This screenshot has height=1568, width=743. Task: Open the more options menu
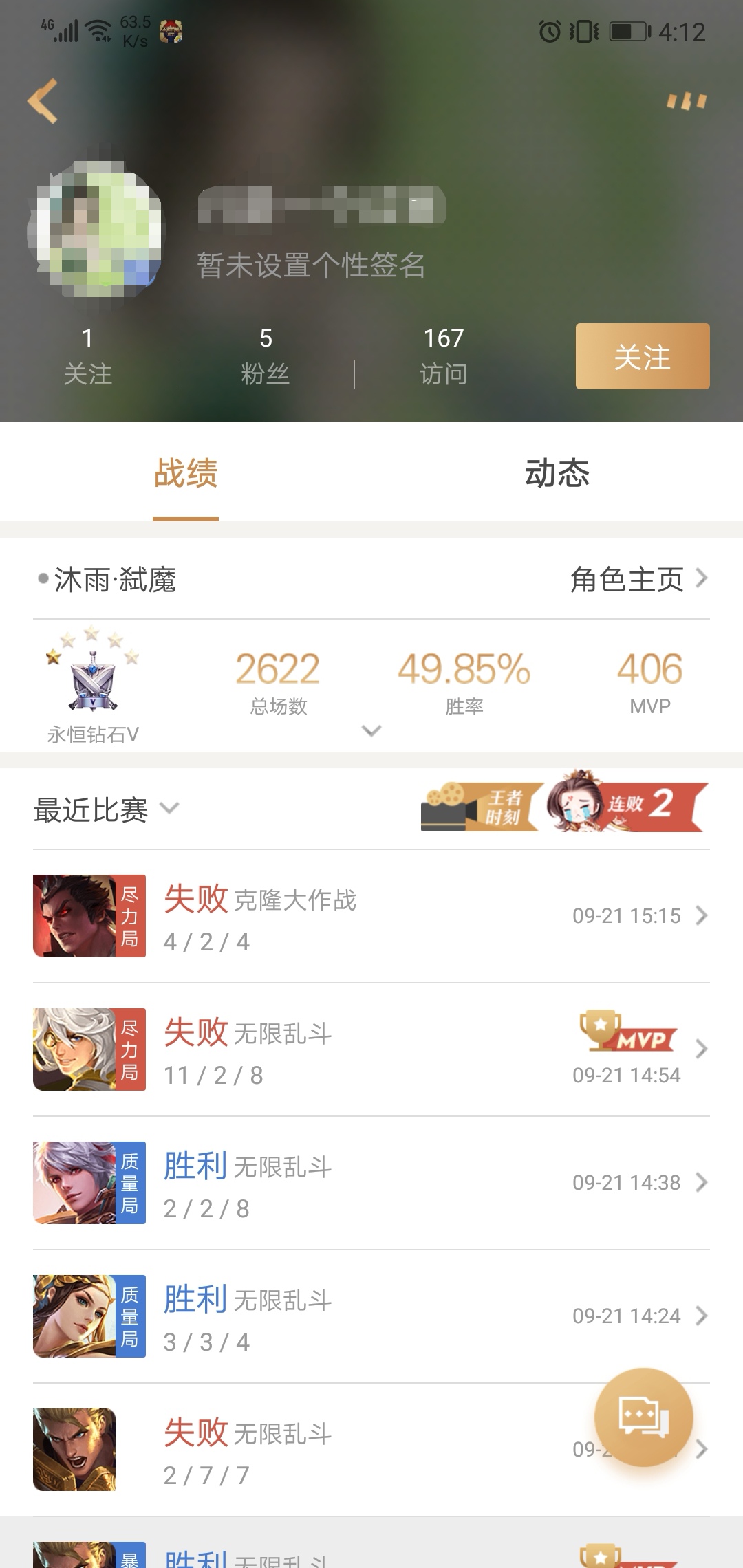[686, 102]
